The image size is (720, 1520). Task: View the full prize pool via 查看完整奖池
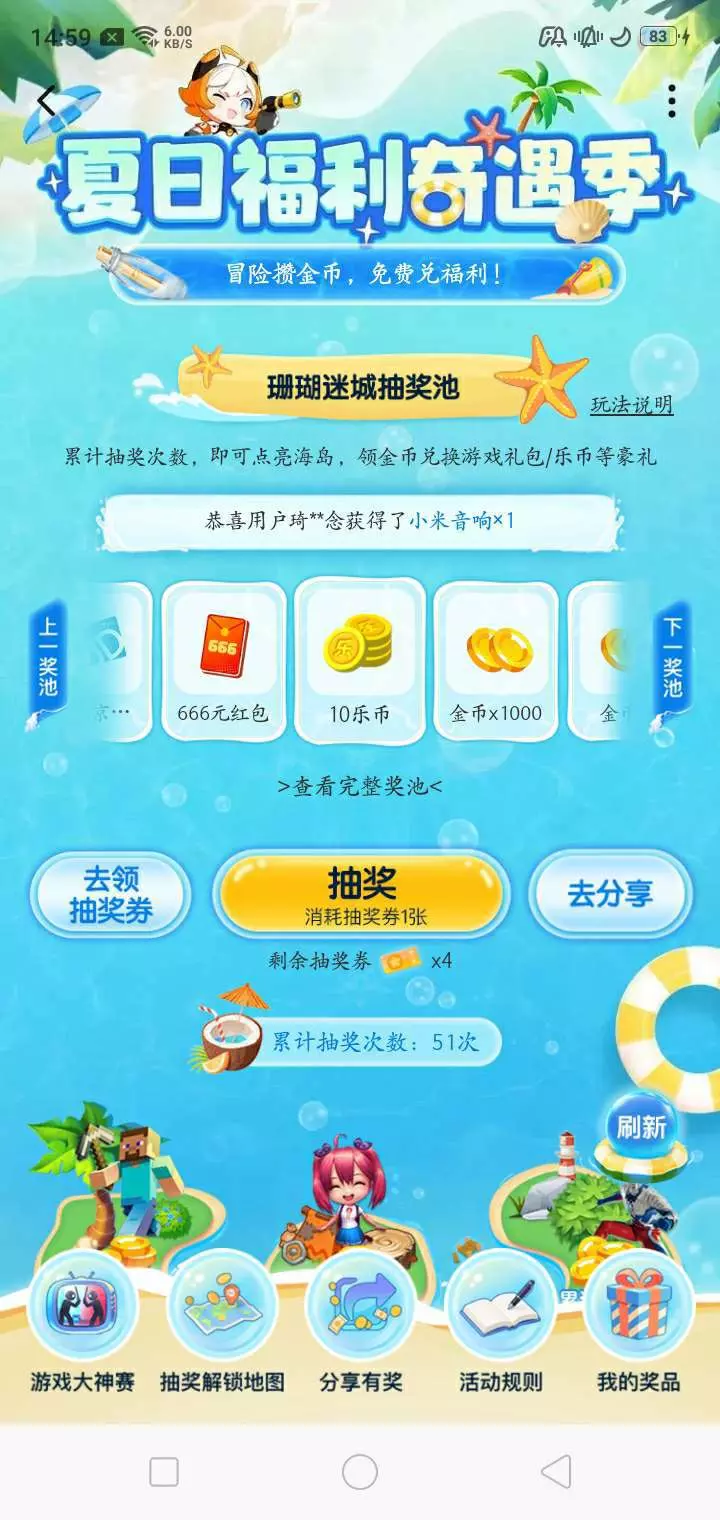[x=360, y=787]
